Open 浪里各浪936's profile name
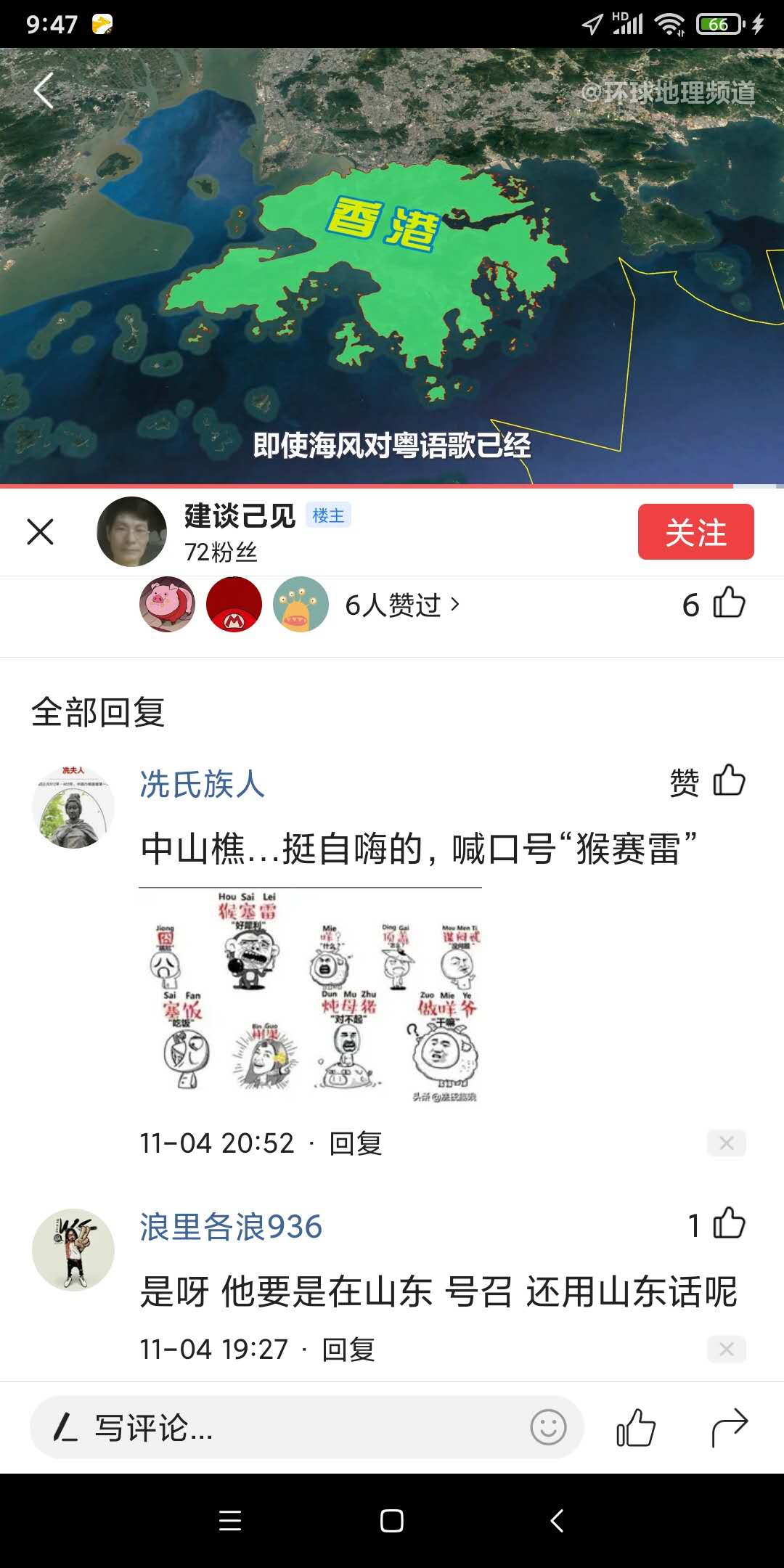 coord(231,1227)
